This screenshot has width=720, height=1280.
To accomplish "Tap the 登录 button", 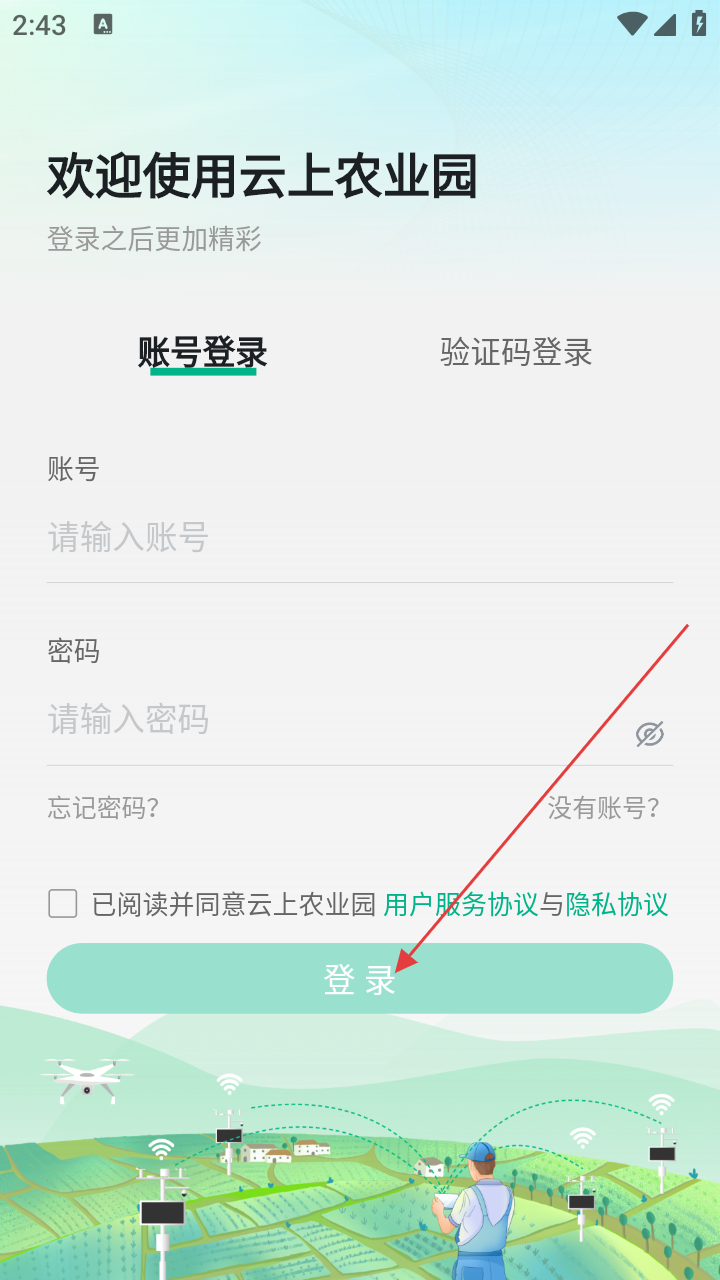I will pyautogui.click(x=360, y=979).
